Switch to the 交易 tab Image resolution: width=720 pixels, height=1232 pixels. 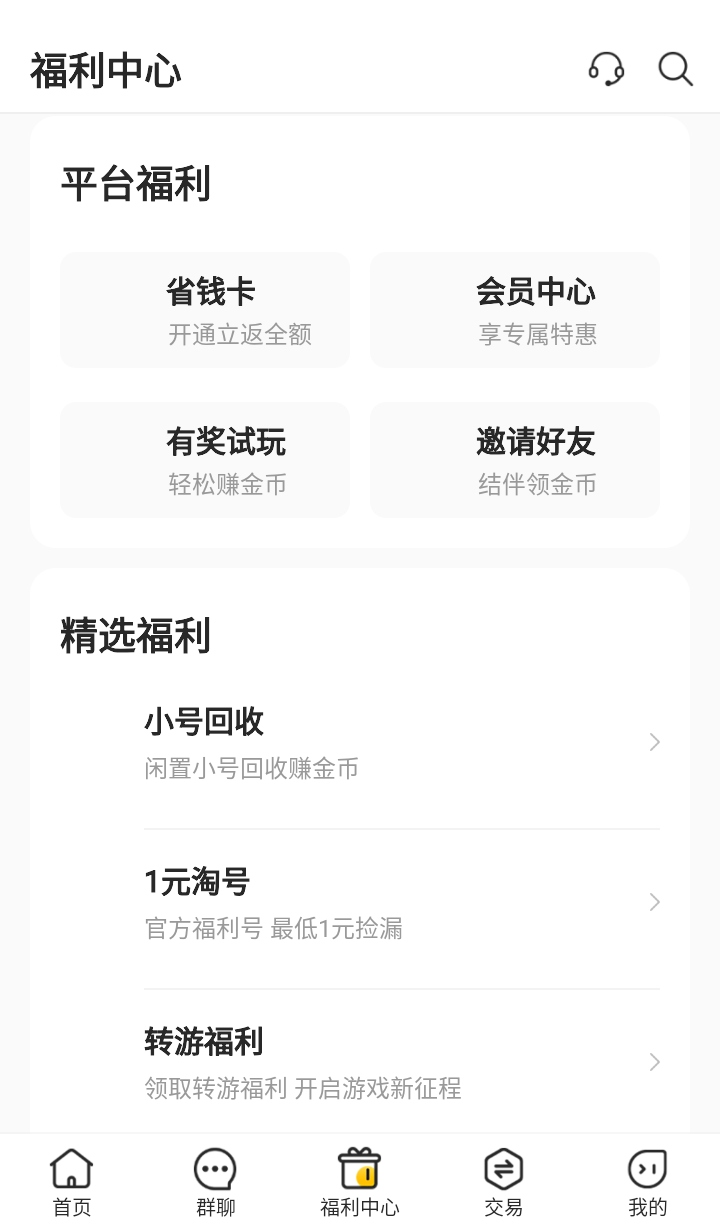tap(505, 1182)
